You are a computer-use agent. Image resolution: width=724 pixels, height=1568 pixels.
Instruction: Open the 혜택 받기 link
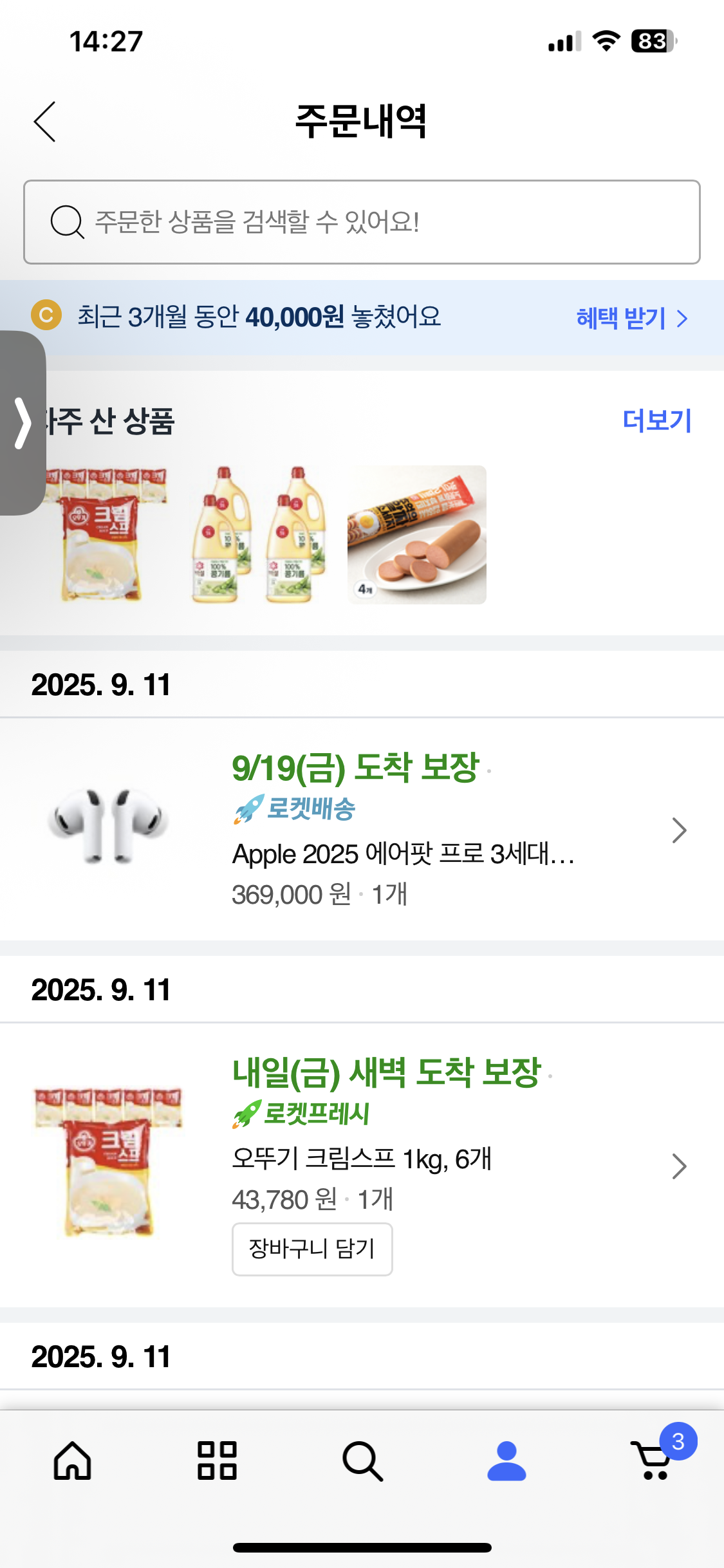click(631, 318)
